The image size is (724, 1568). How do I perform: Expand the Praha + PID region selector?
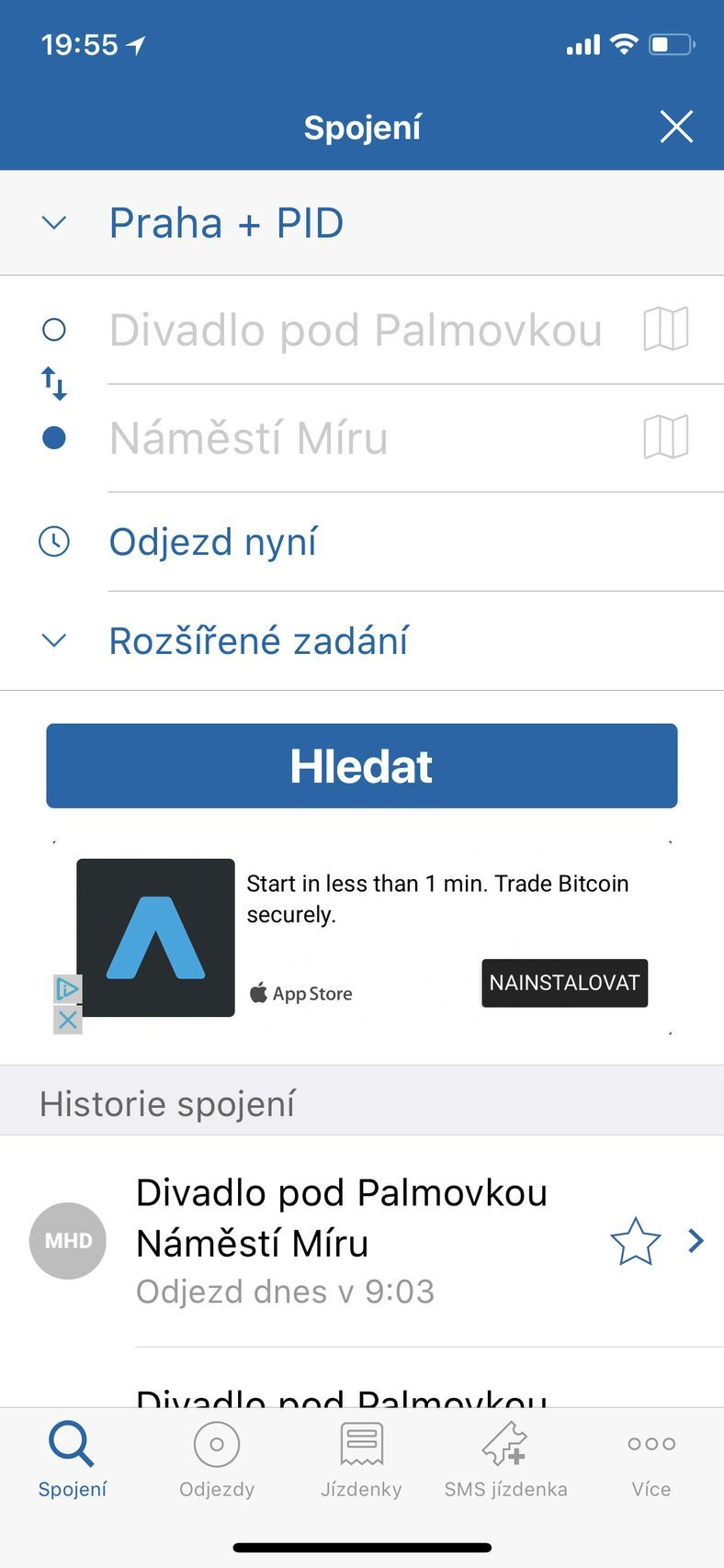coord(225,223)
